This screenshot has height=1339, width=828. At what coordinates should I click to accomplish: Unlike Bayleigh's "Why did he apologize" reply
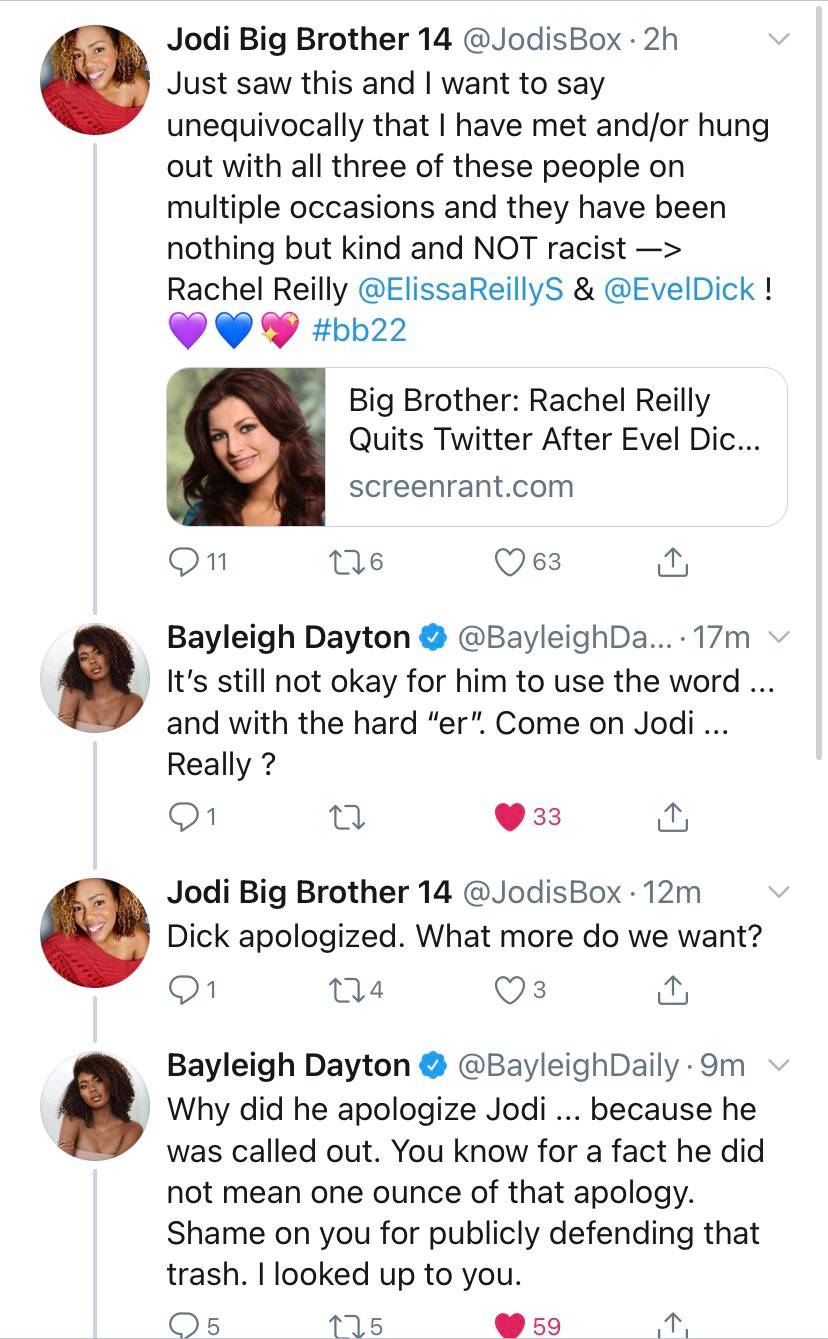pyautogui.click(x=511, y=1324)
